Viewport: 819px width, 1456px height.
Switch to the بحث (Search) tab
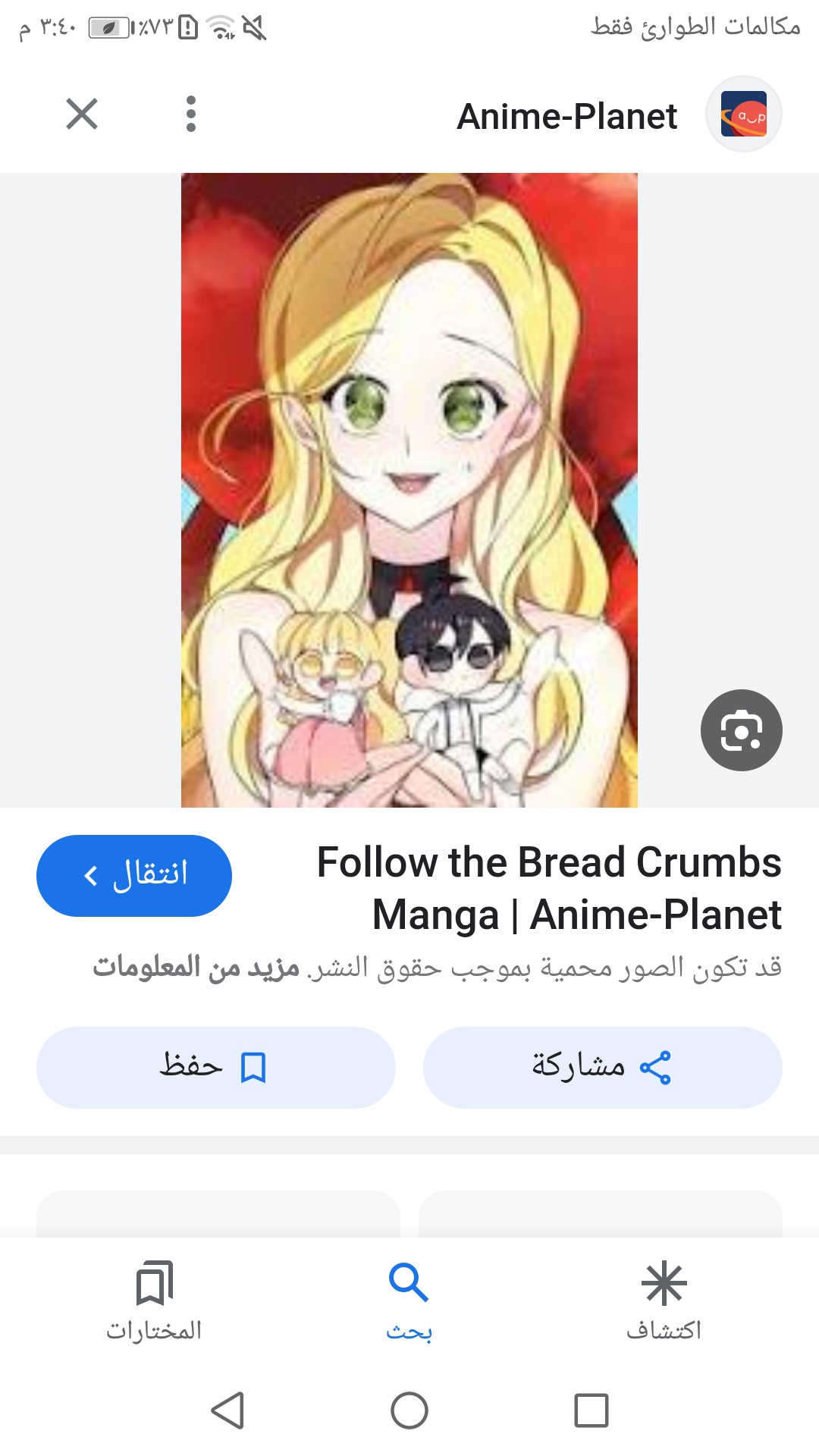click(x=409, y=1301)
